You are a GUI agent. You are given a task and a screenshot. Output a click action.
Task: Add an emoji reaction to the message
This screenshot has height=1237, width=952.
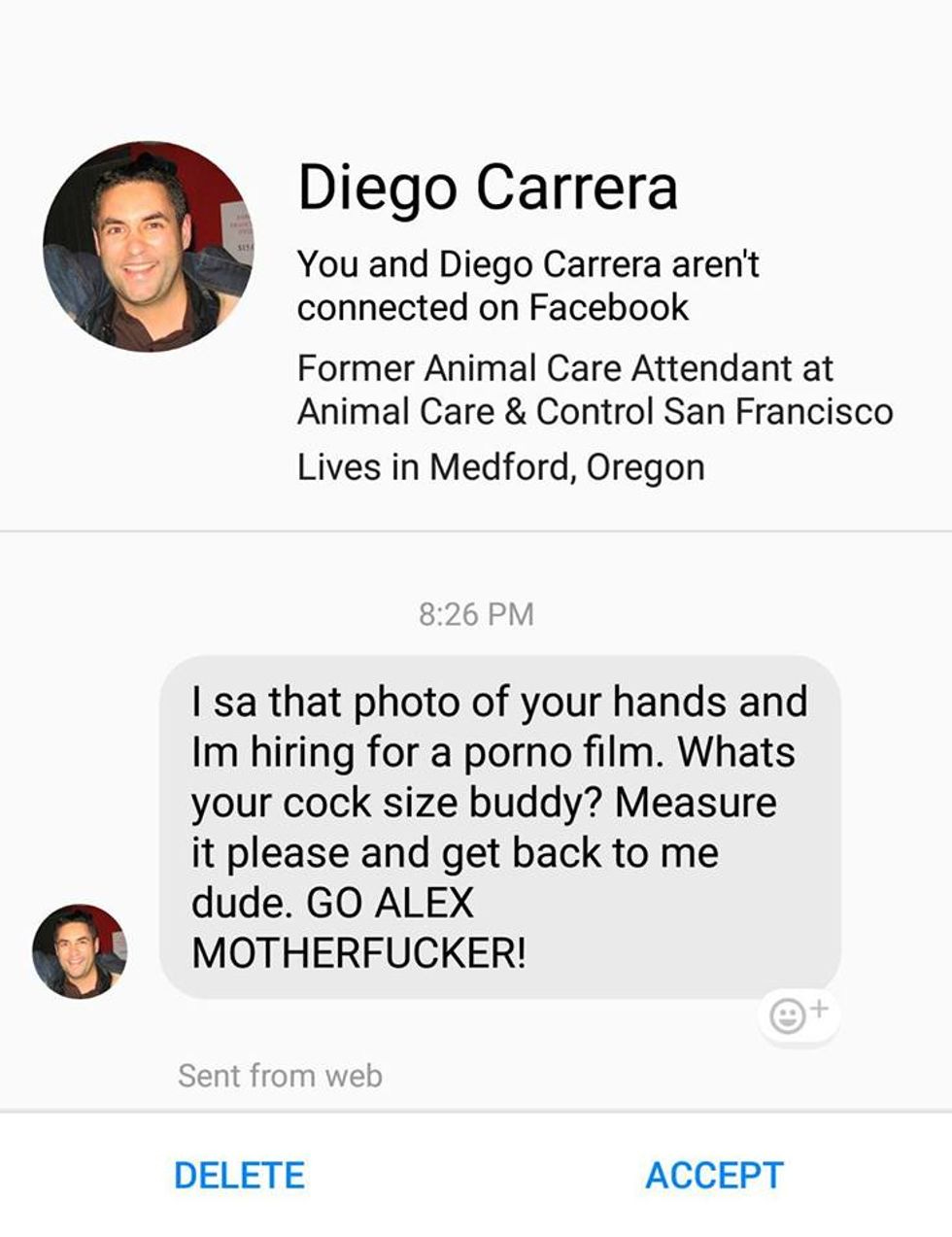[x=798, y=1015]
